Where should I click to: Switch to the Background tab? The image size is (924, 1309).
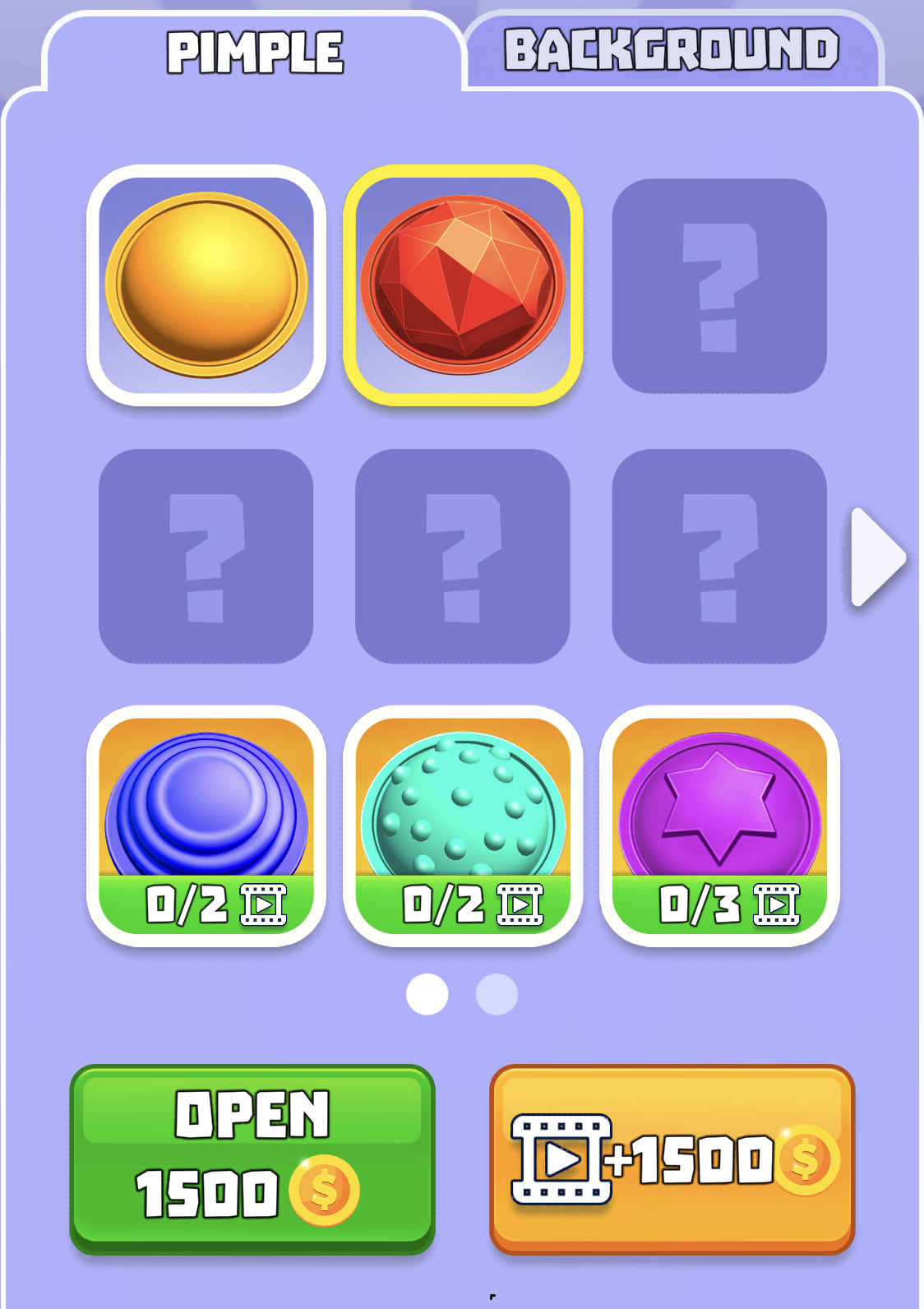pyautogui.click(x=672, y=50)
